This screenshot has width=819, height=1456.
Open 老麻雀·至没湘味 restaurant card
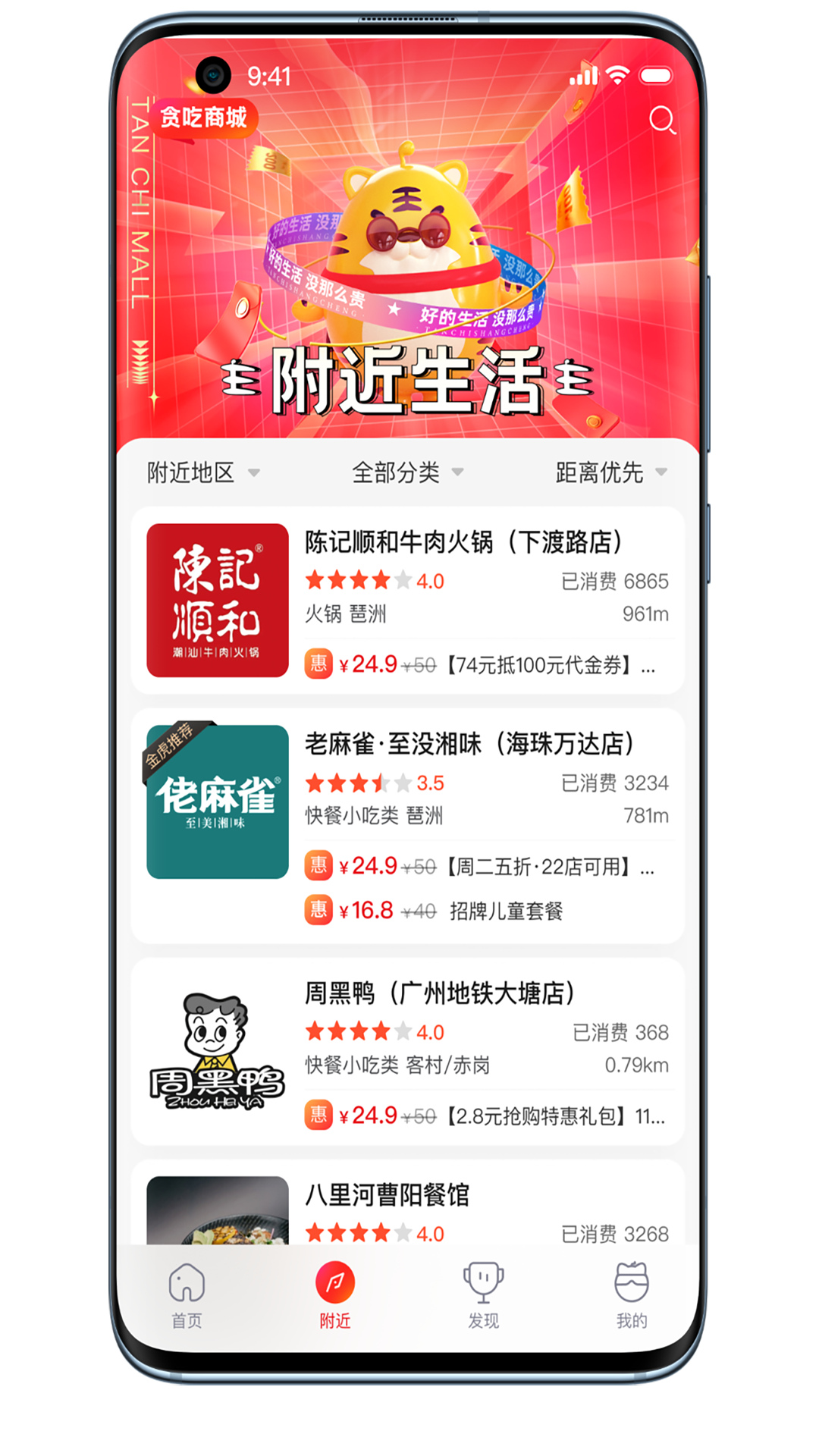pyautogui.click(x=408, y=826)
